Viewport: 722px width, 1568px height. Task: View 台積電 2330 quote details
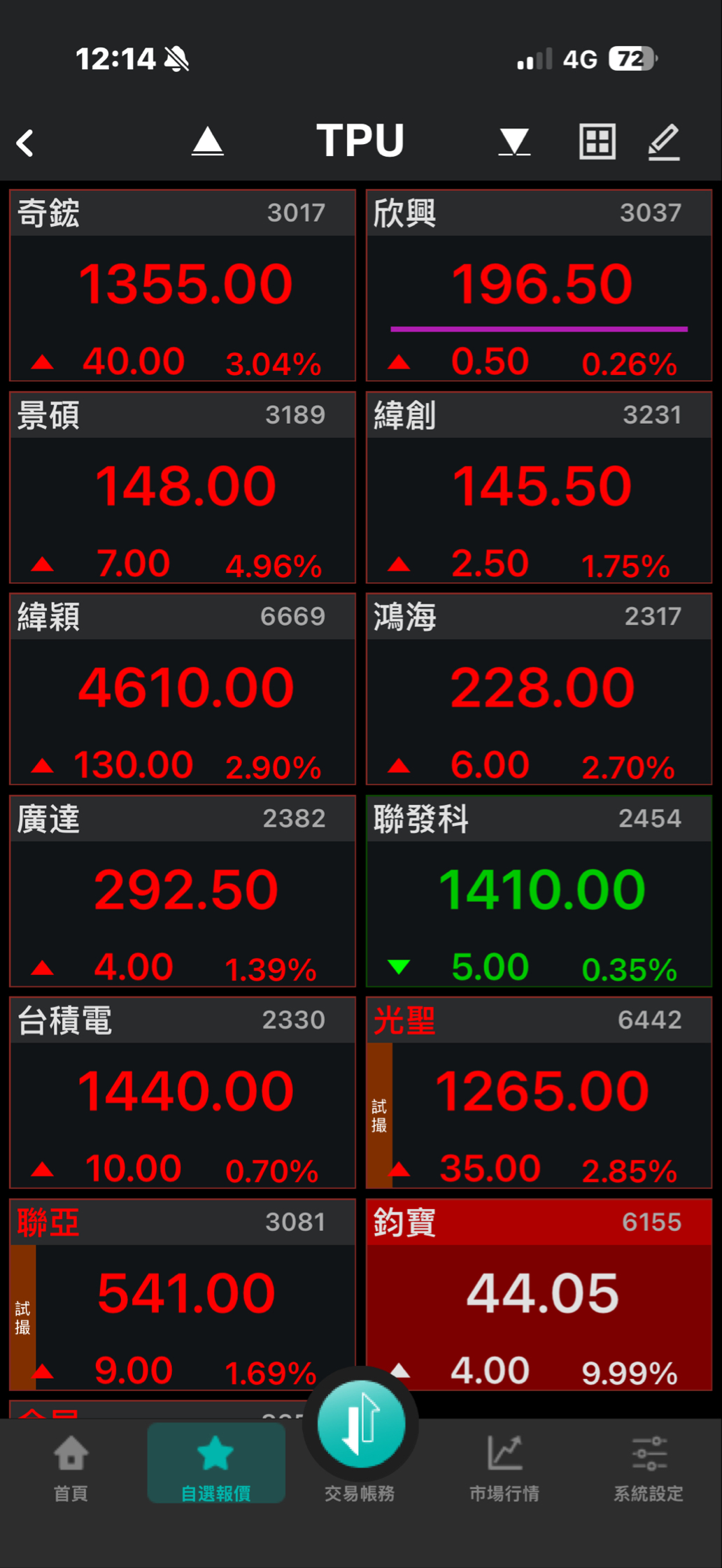183,1092
